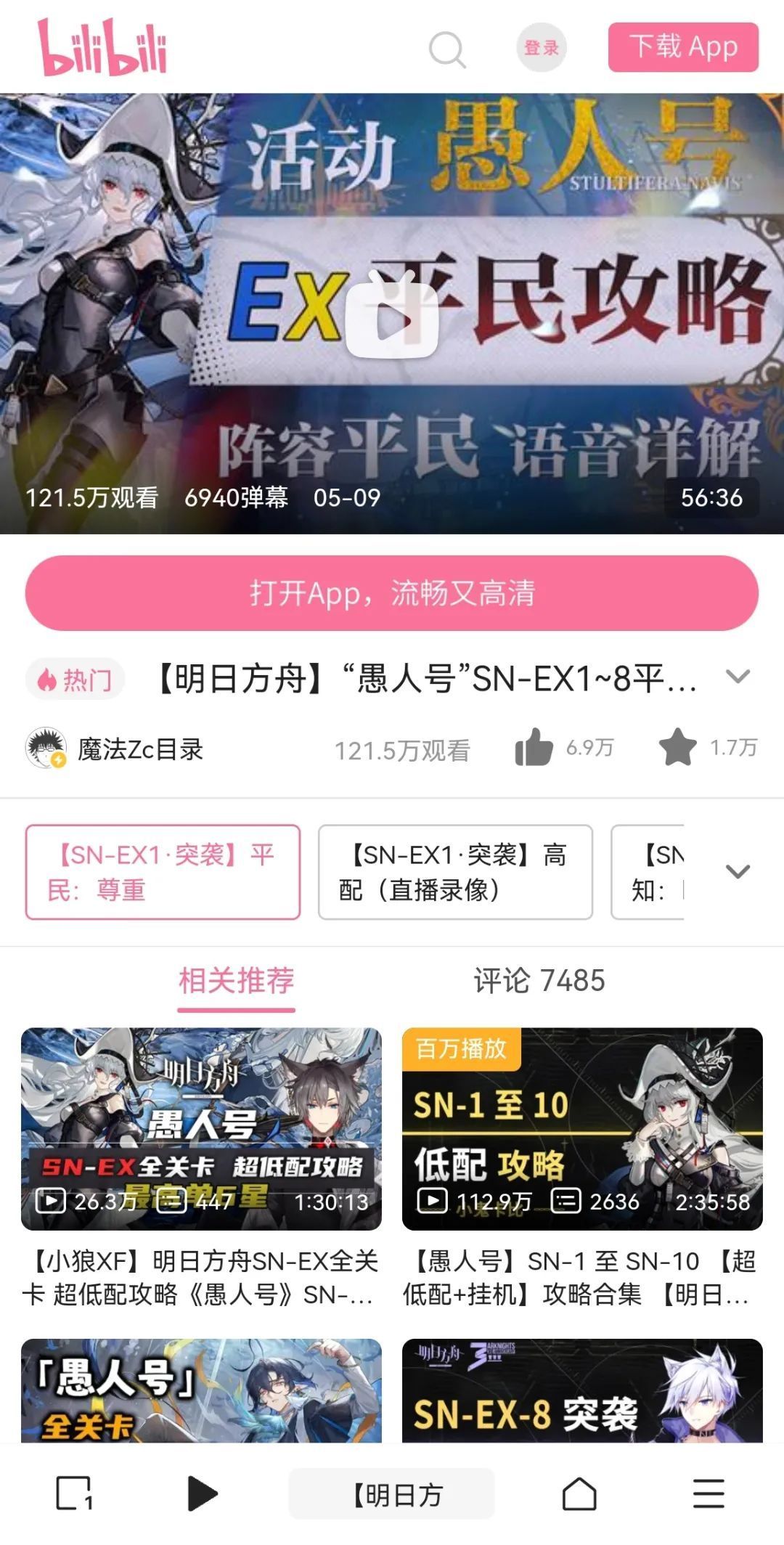This screenshot has width=784, height=1545.
Task: Favorite the video with star icon
Action: click(x=677, y=748)
